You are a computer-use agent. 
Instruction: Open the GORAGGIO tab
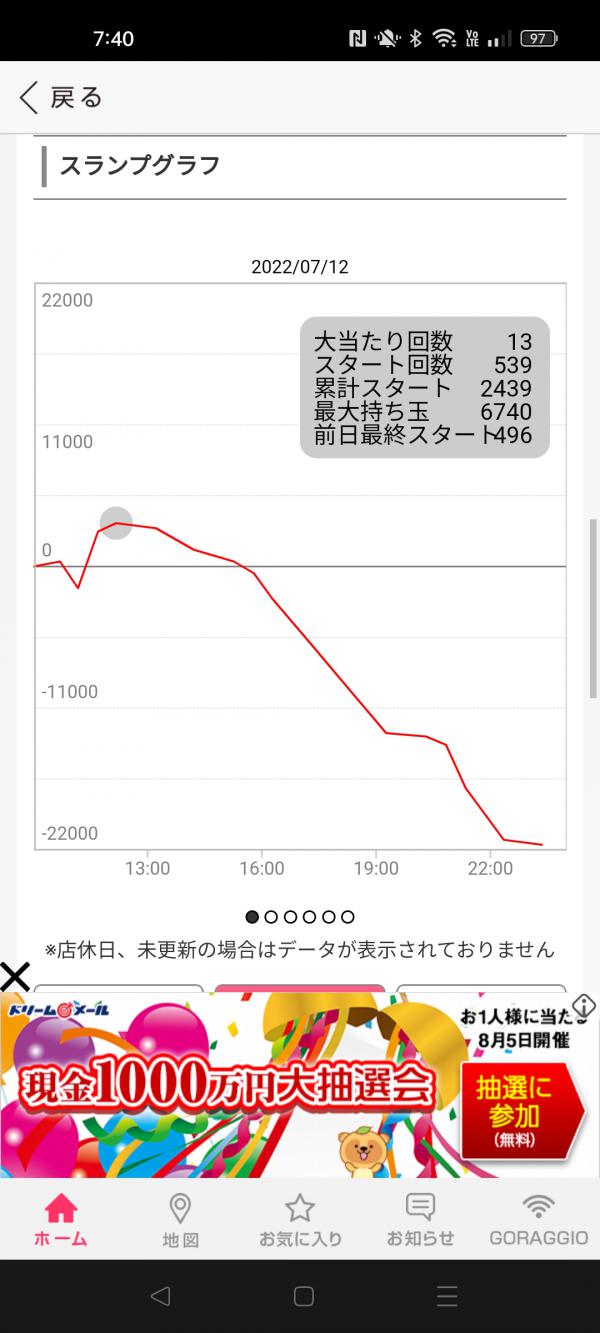pos(538,1220)
